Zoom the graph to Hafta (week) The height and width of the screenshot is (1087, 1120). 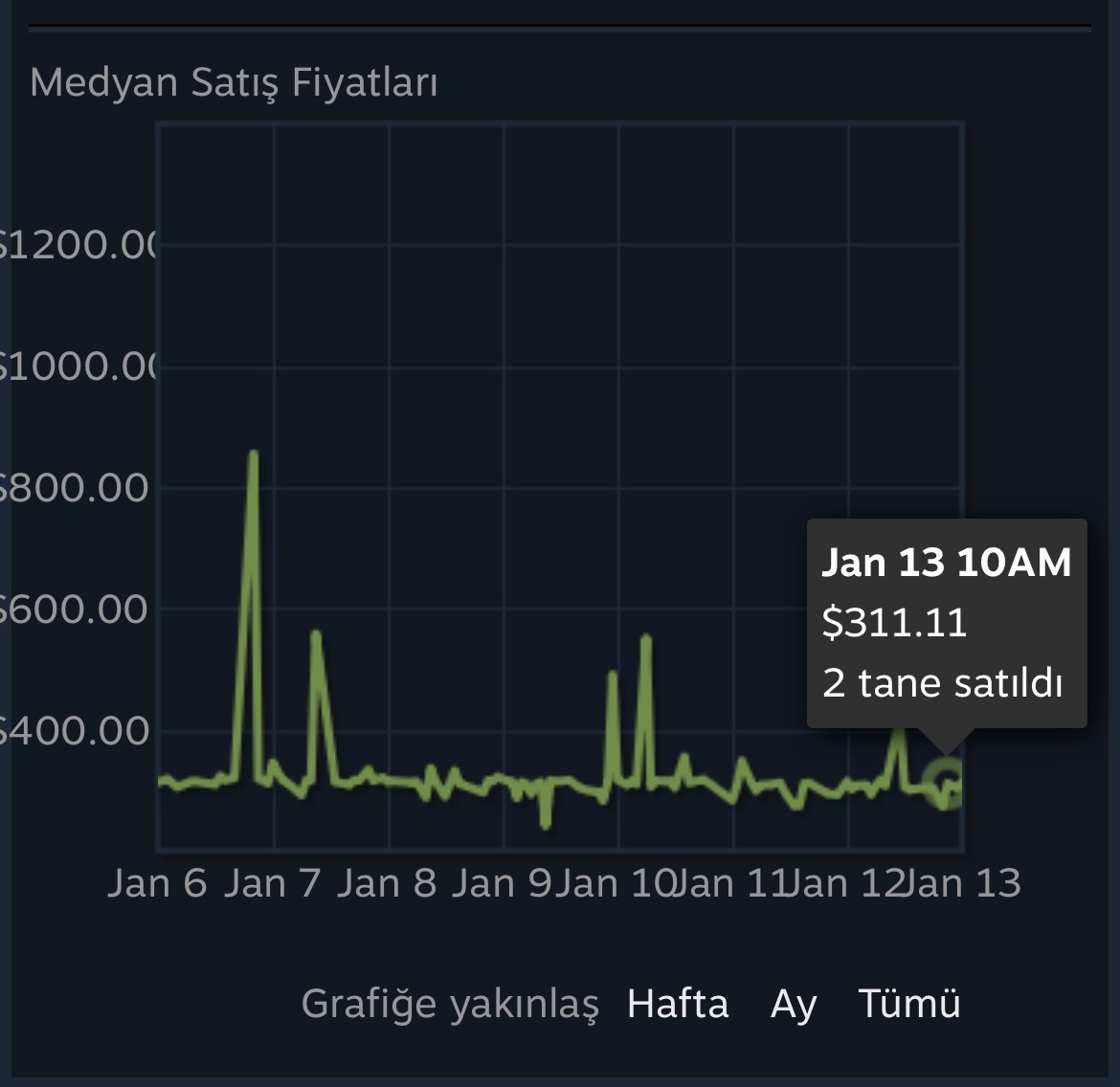click(x=677, y=1004)
